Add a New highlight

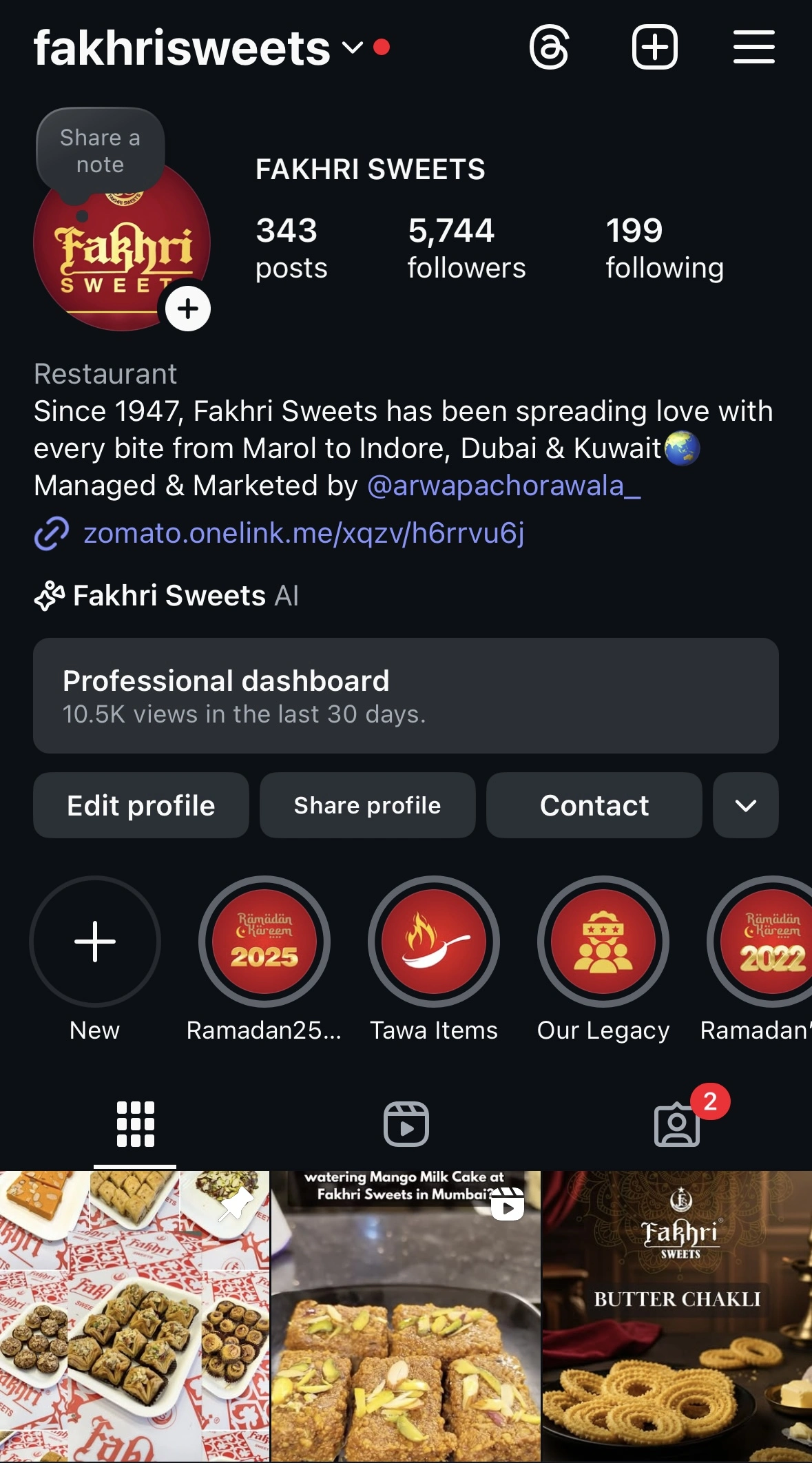click(x=95, y=942)
